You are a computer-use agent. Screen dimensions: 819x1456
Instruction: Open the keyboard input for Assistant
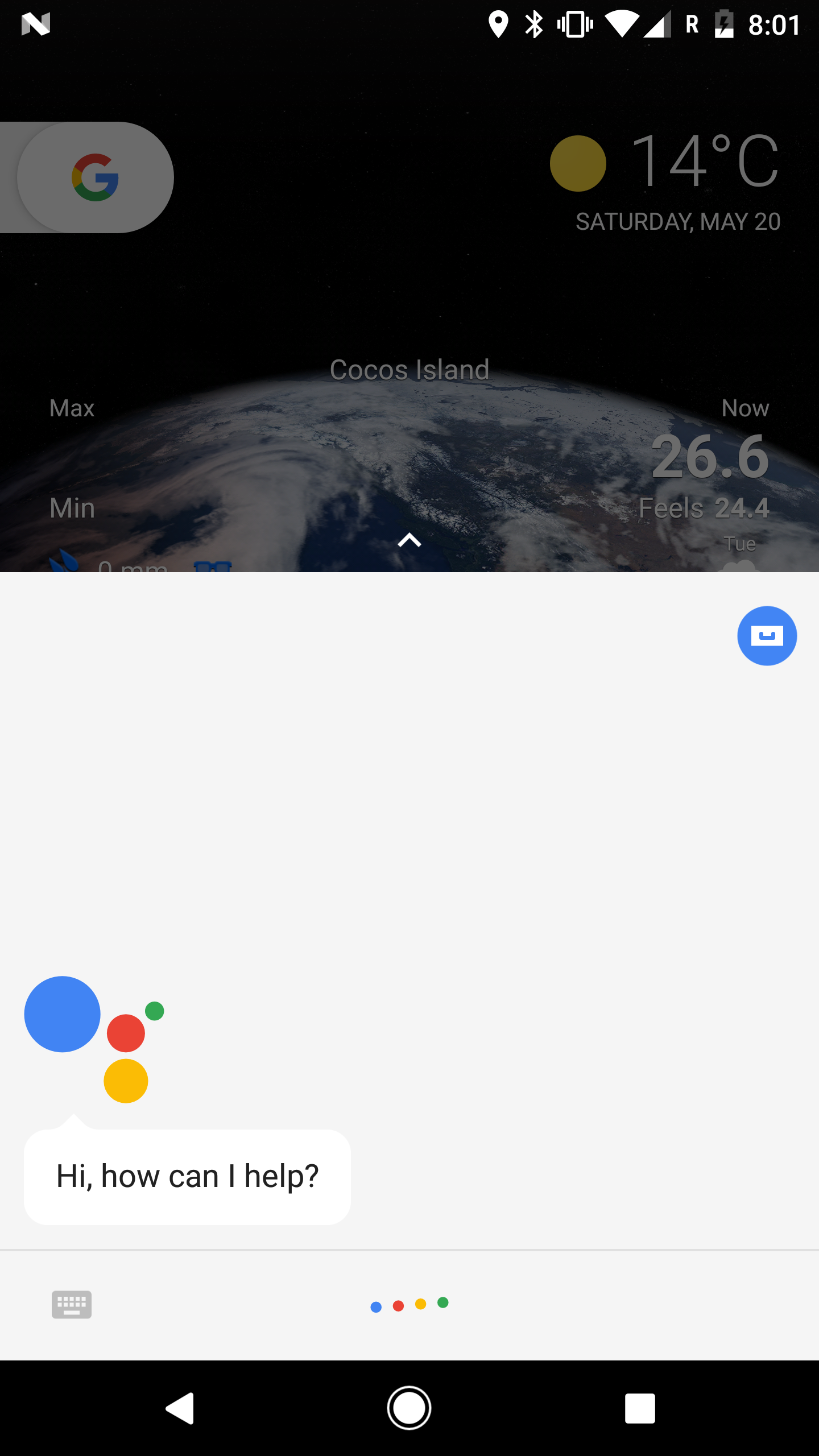(x=72, y=1305)
